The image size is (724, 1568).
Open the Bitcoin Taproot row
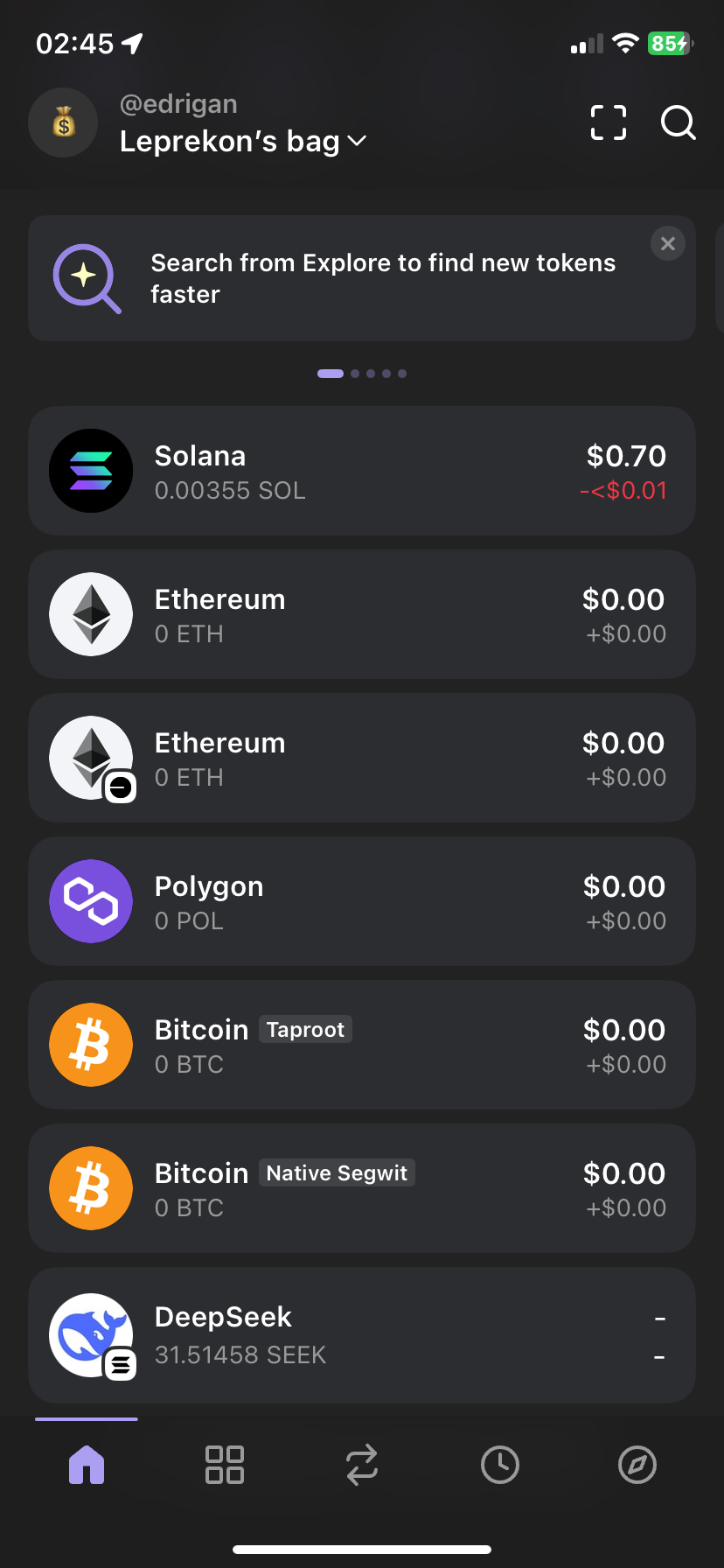pyautogui.click(x=362, y=1046)
